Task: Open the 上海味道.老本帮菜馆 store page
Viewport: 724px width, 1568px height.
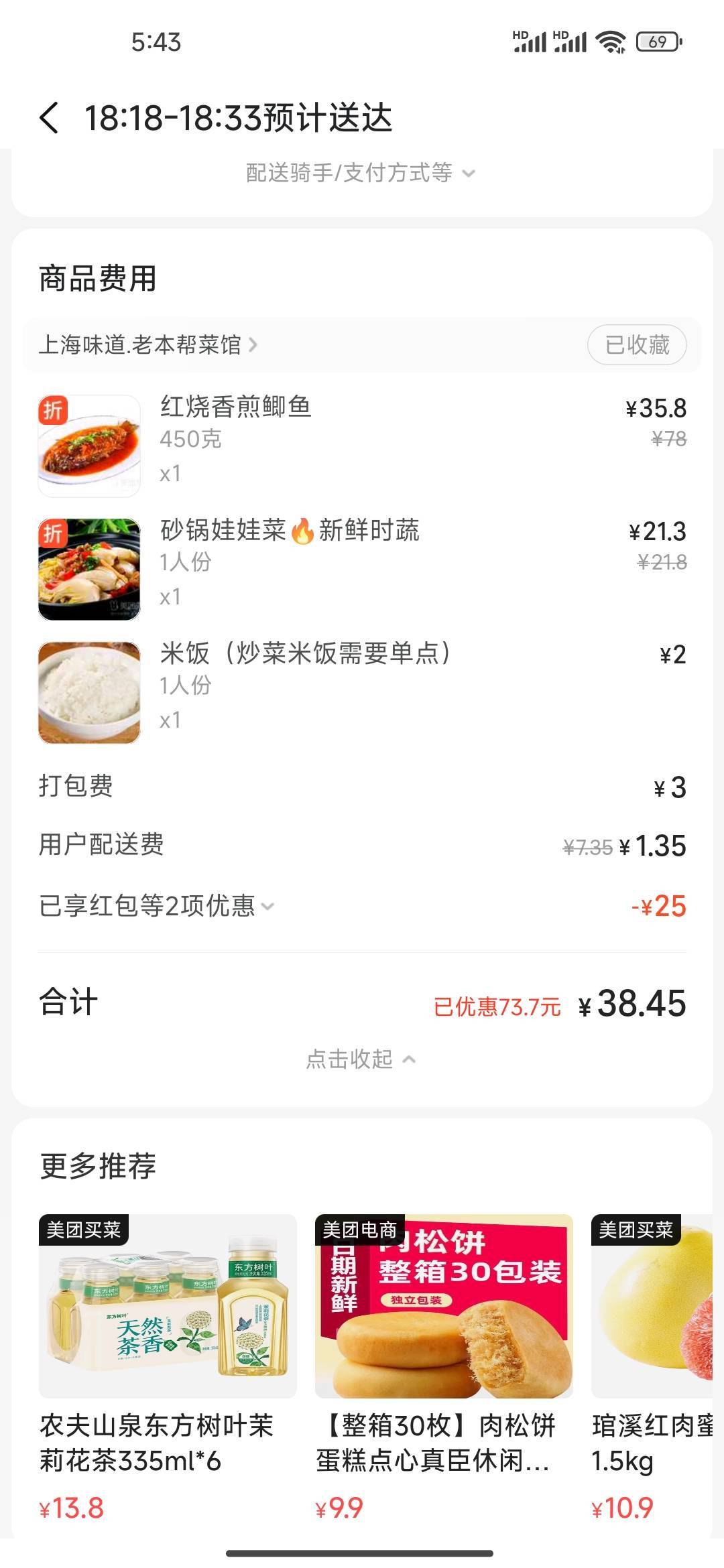Action: 147,345
